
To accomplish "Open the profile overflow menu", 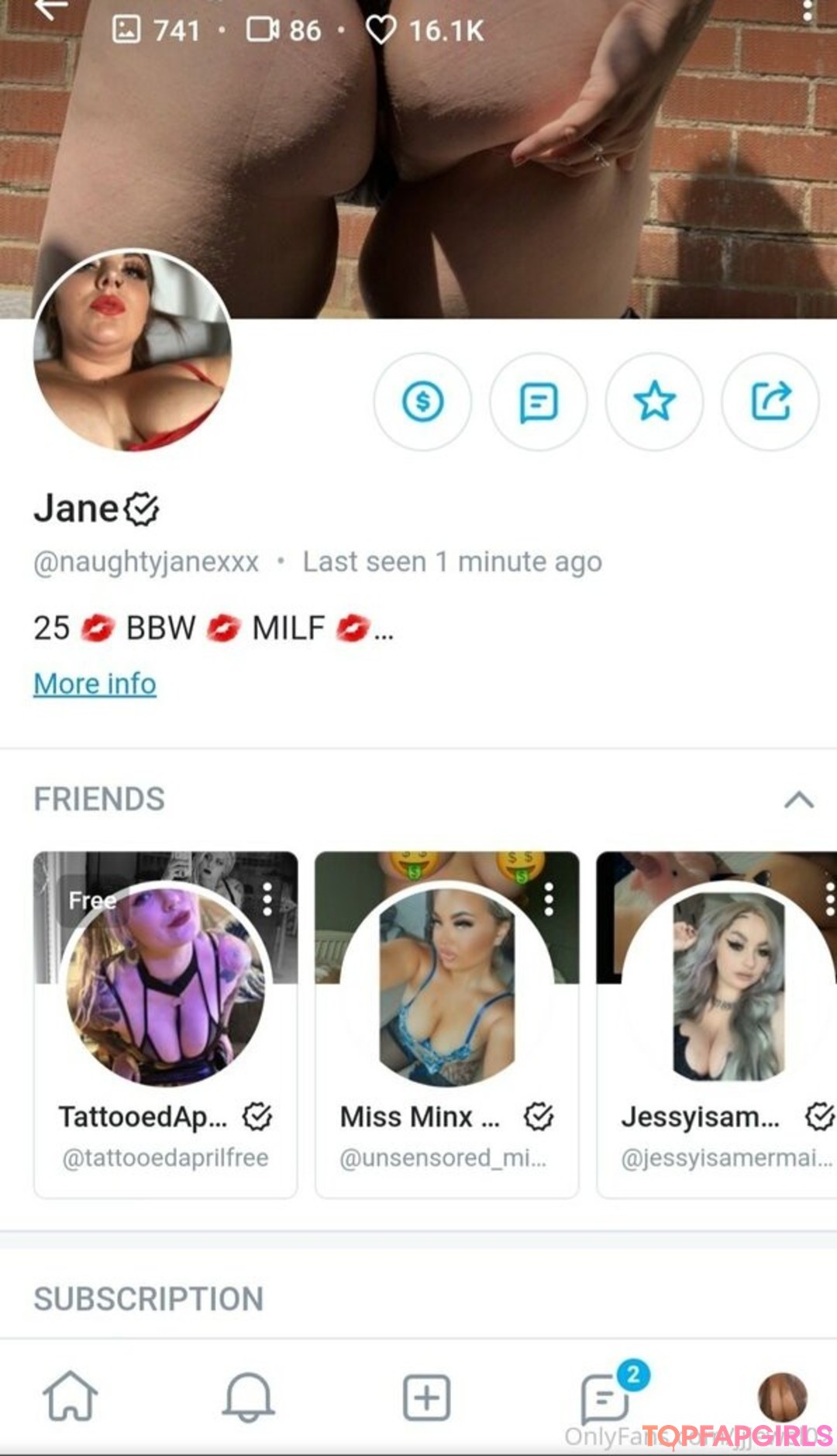I will click(x=807, y=11).
